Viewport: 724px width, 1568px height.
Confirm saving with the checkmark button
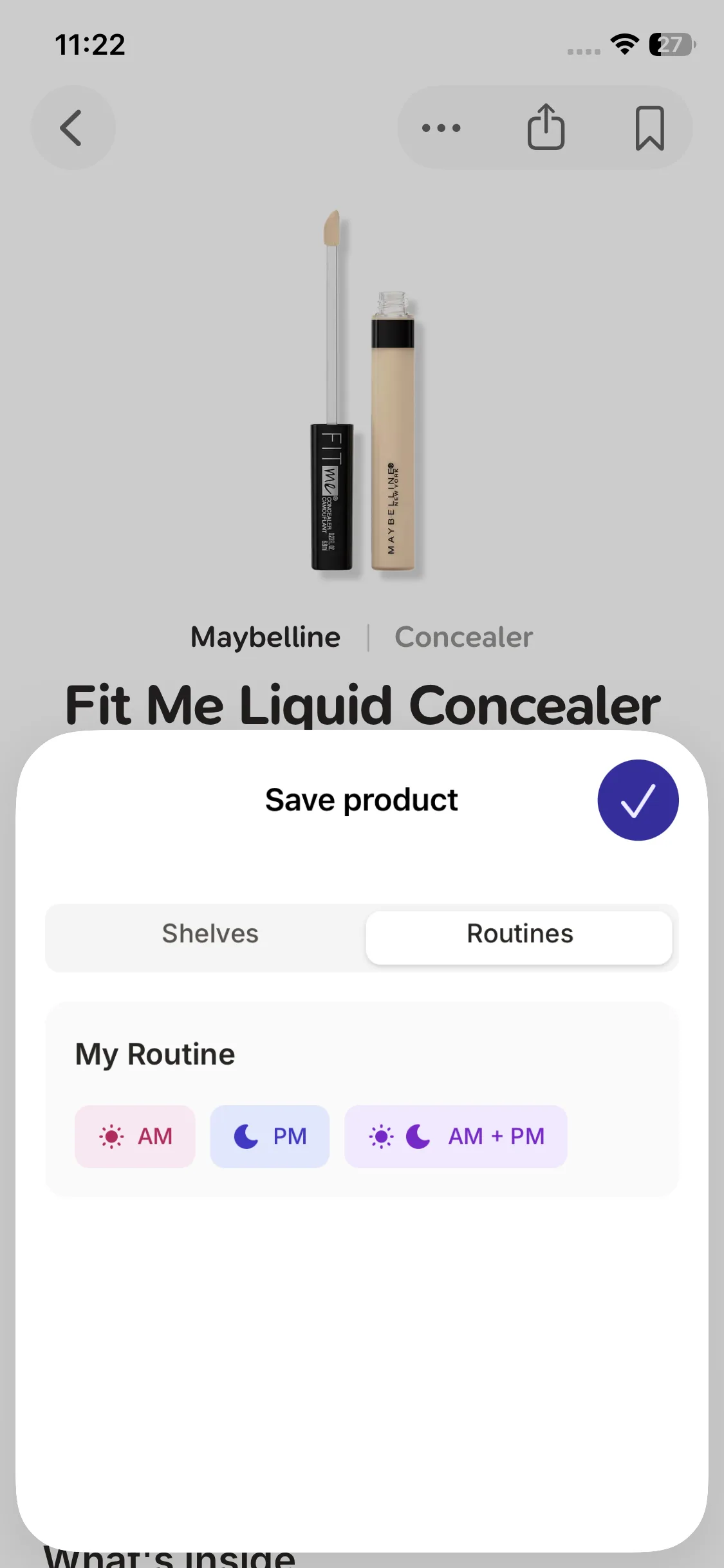(637, 800)
